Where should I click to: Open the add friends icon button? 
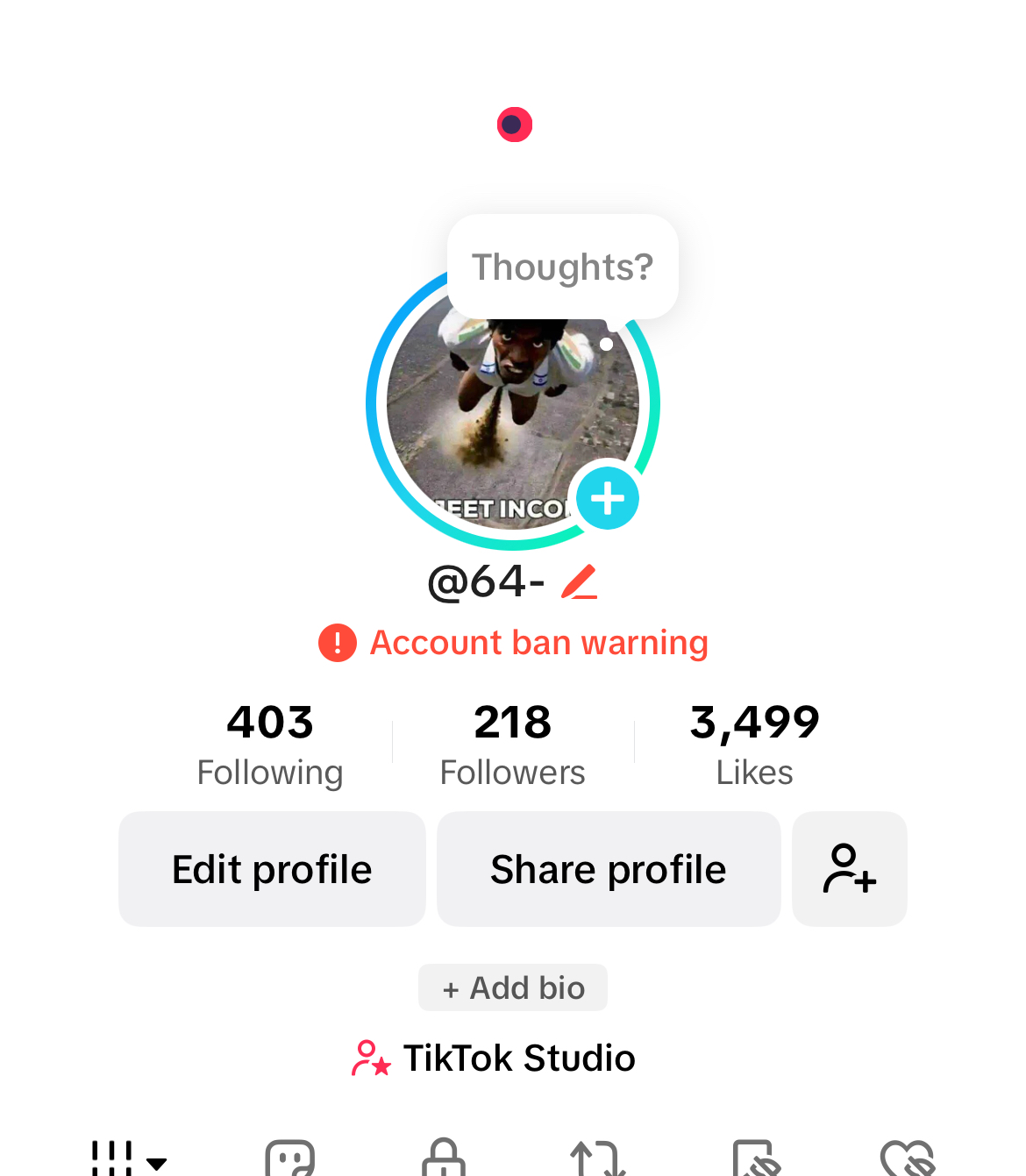point(849,869)
